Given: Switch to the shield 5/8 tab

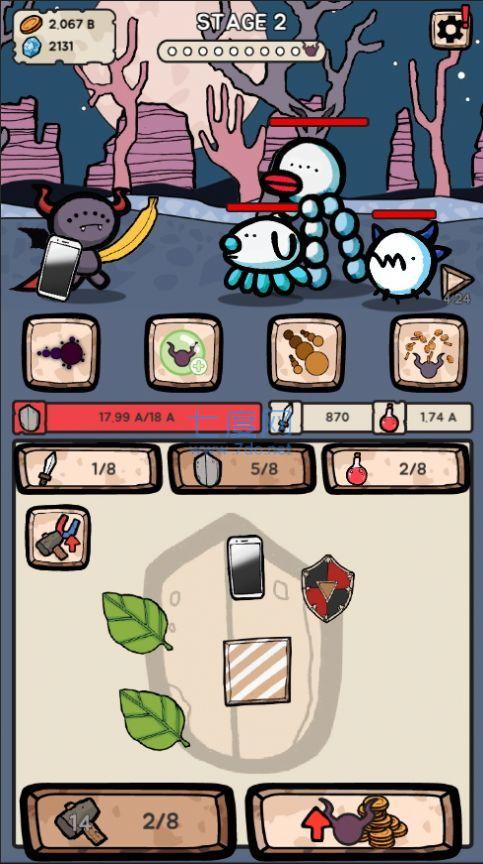Looking at the screenshot, I should click(242, 468).
